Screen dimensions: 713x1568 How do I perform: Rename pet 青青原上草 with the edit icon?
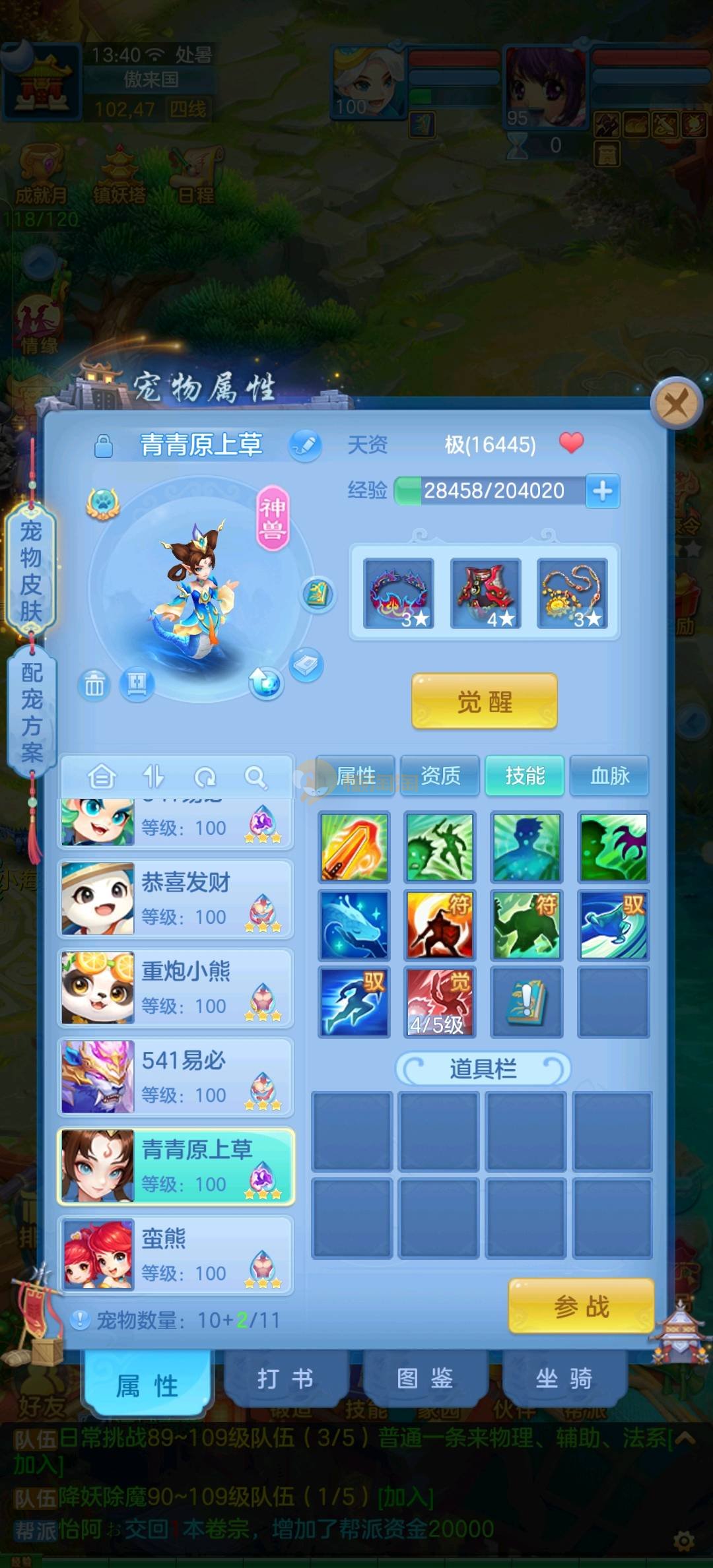[305, 445]
